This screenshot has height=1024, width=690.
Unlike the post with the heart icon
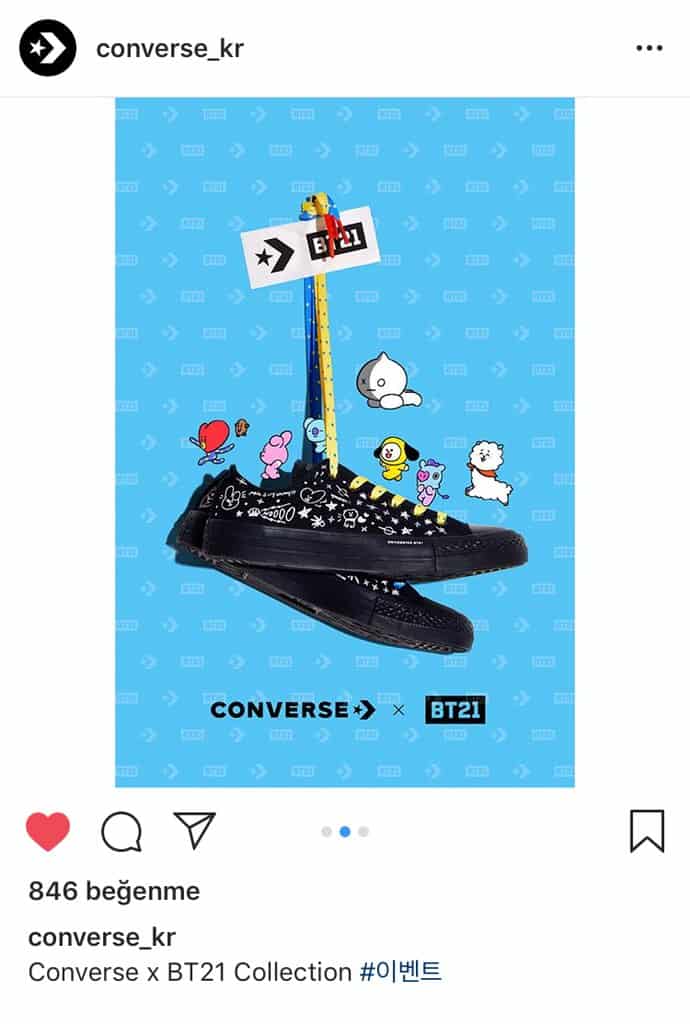48,831
